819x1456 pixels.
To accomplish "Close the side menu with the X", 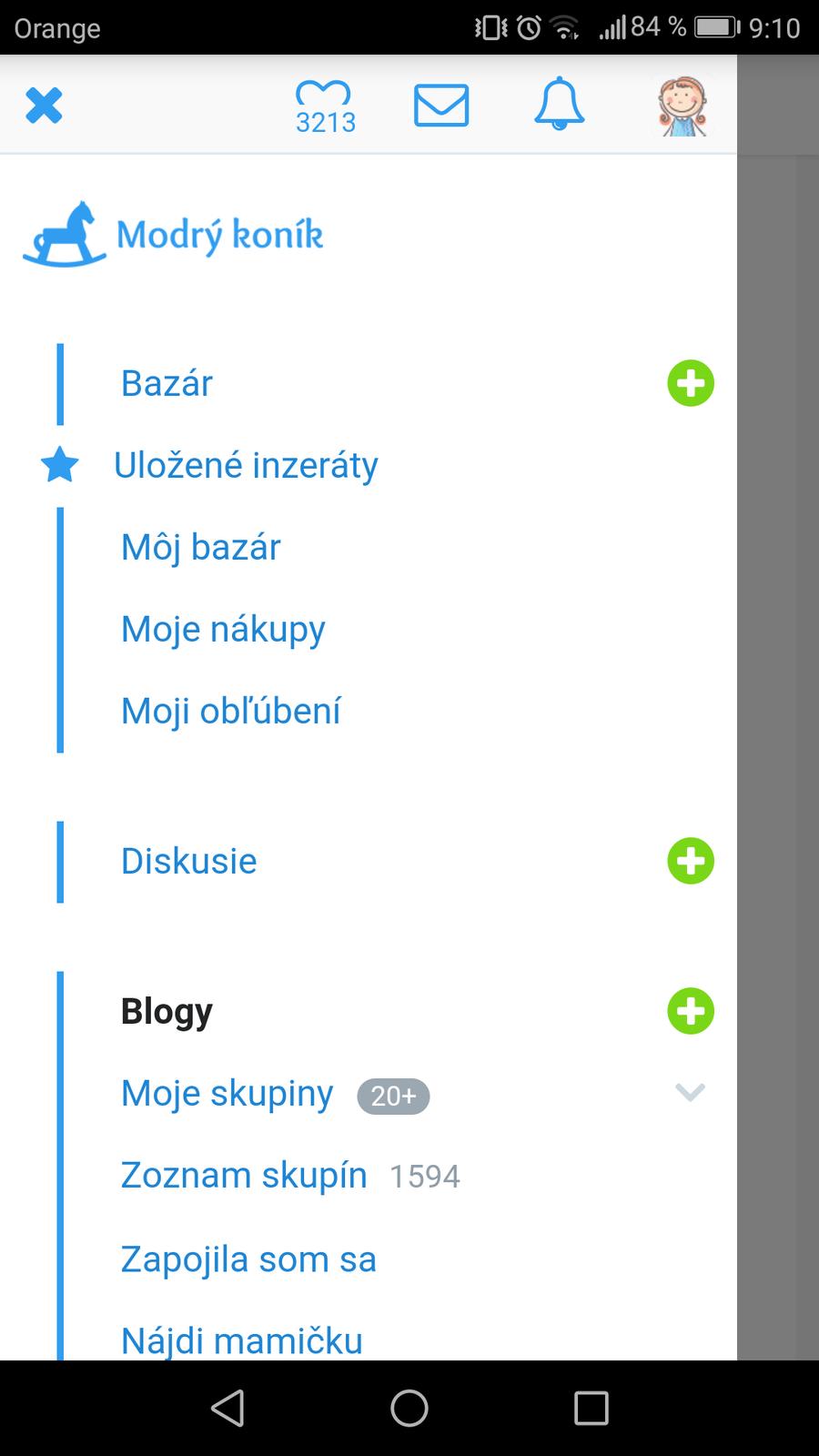I will 44,106.
